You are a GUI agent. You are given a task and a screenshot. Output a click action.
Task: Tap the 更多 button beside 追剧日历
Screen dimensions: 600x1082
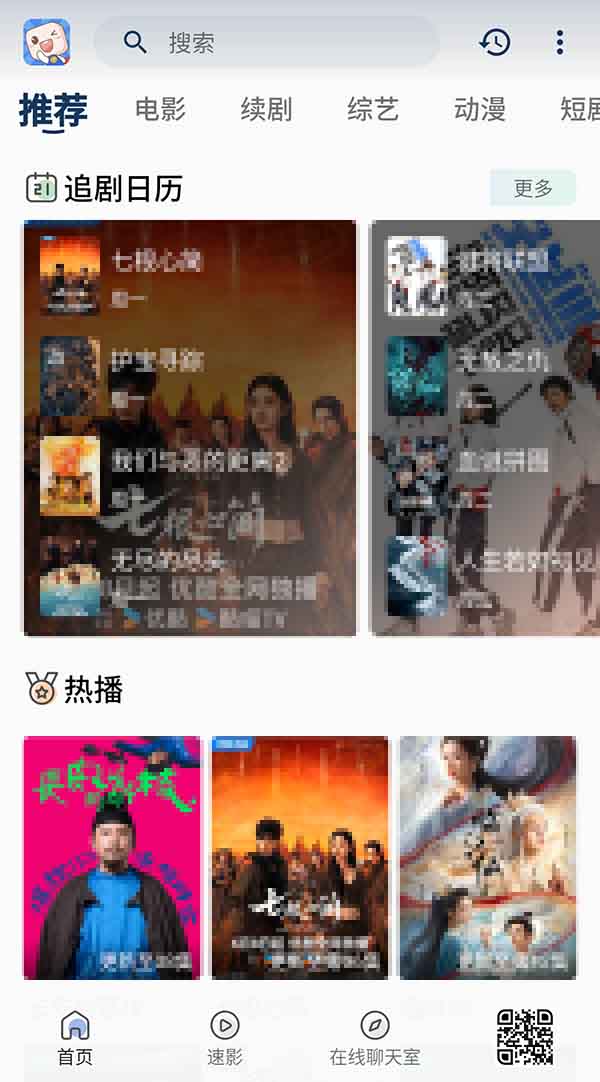[x=532, y=188]
